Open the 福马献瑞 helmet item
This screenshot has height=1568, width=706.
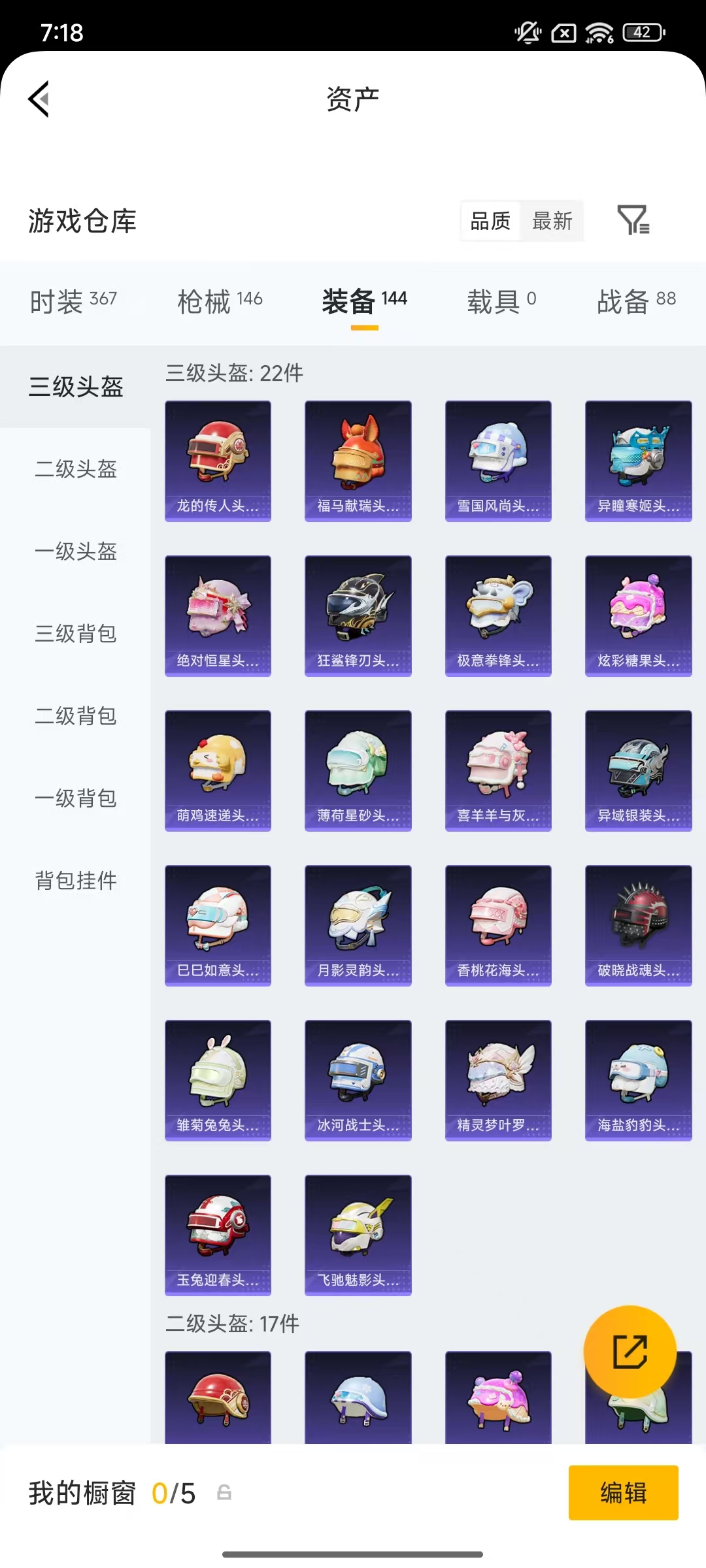click(x=358, y=461)
